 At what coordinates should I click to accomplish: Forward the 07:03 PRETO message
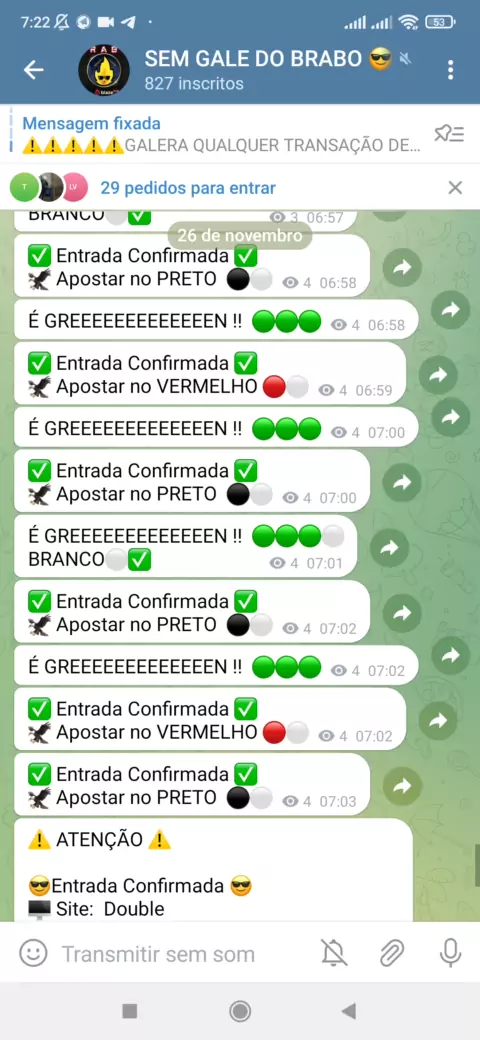click(402, 786)
